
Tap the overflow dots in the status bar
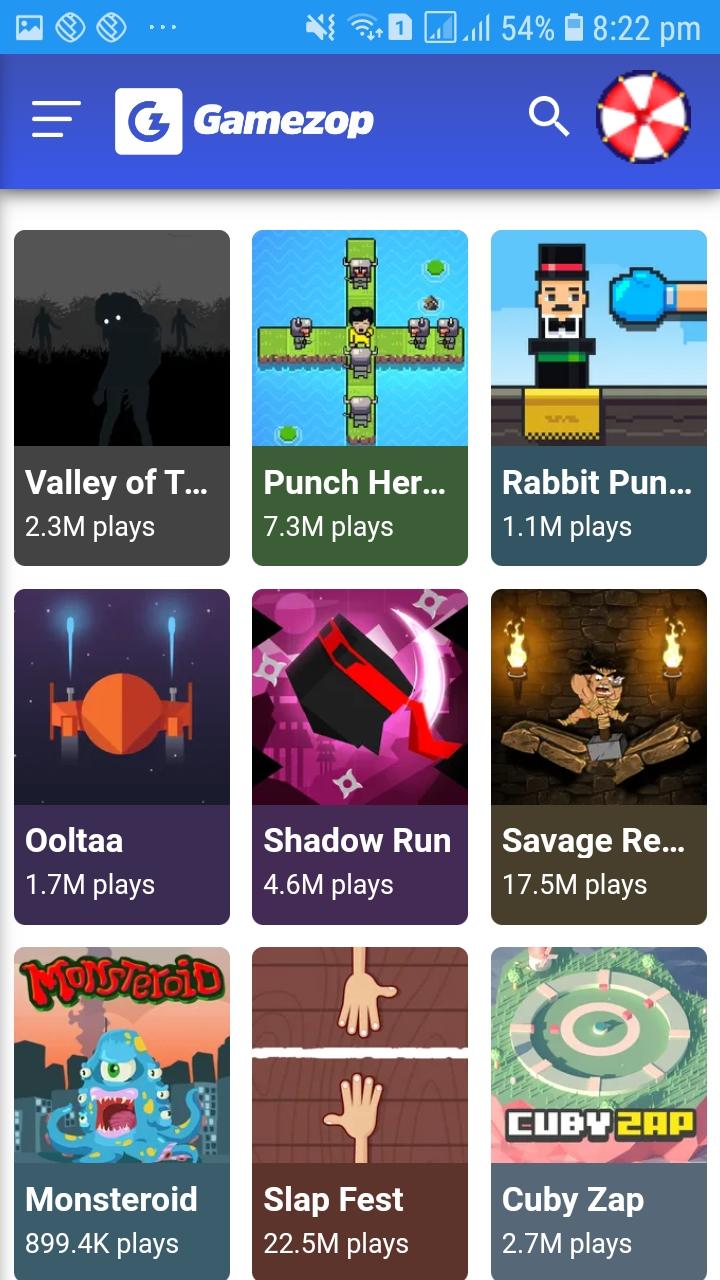(x=160, y=27)
